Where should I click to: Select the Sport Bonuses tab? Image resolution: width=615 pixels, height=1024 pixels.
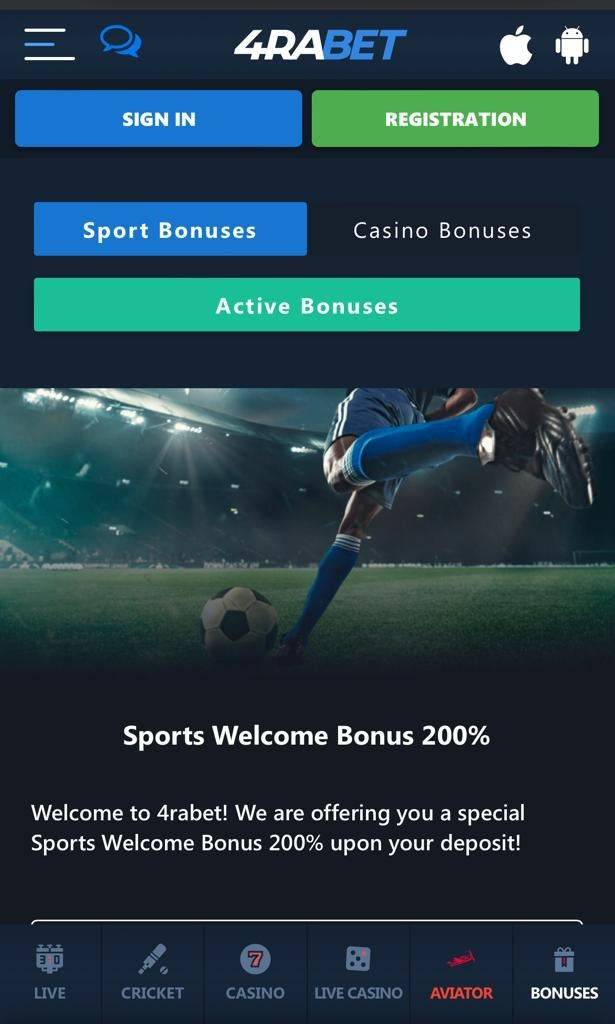click(x=170, y=230)
